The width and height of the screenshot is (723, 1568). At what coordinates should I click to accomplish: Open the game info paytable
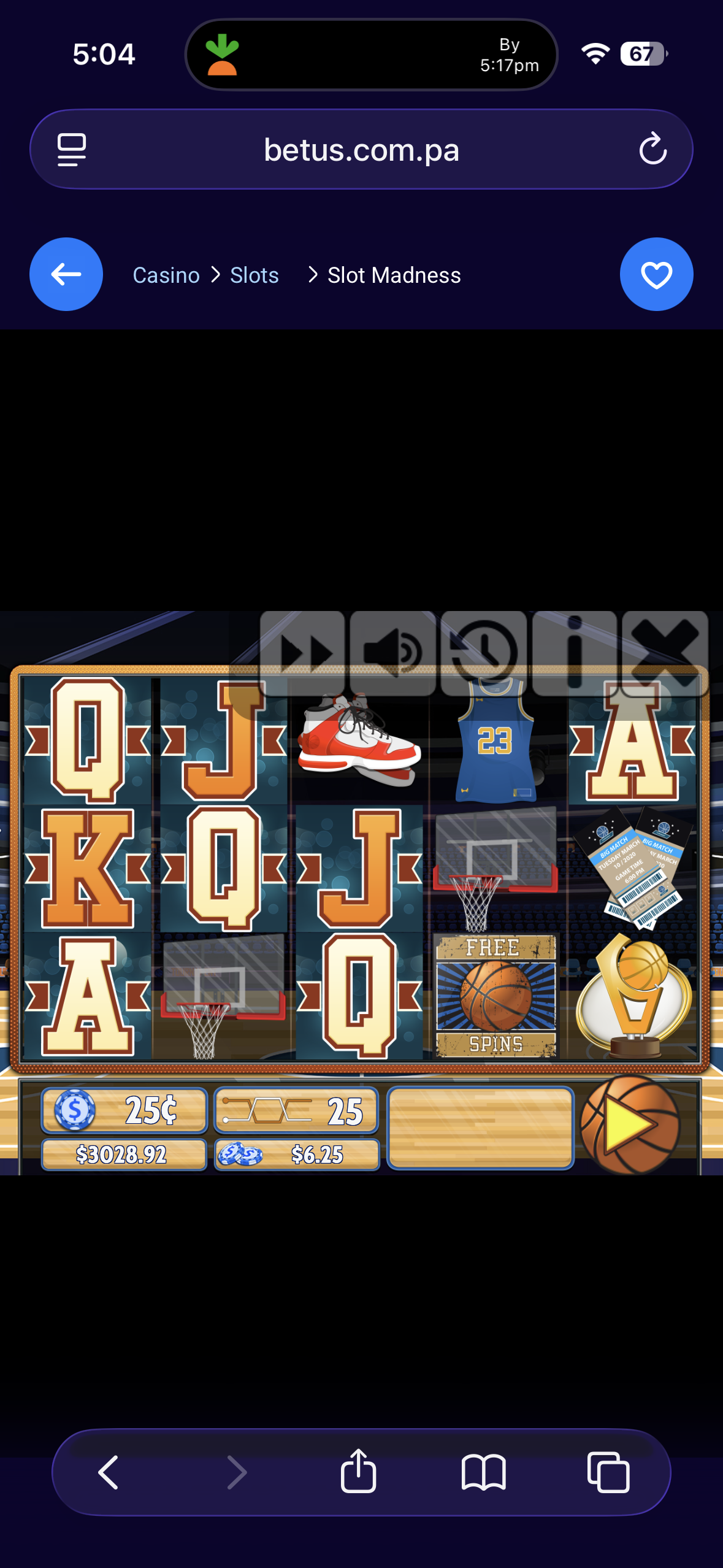pyautogui.click(x=575, y=653)
